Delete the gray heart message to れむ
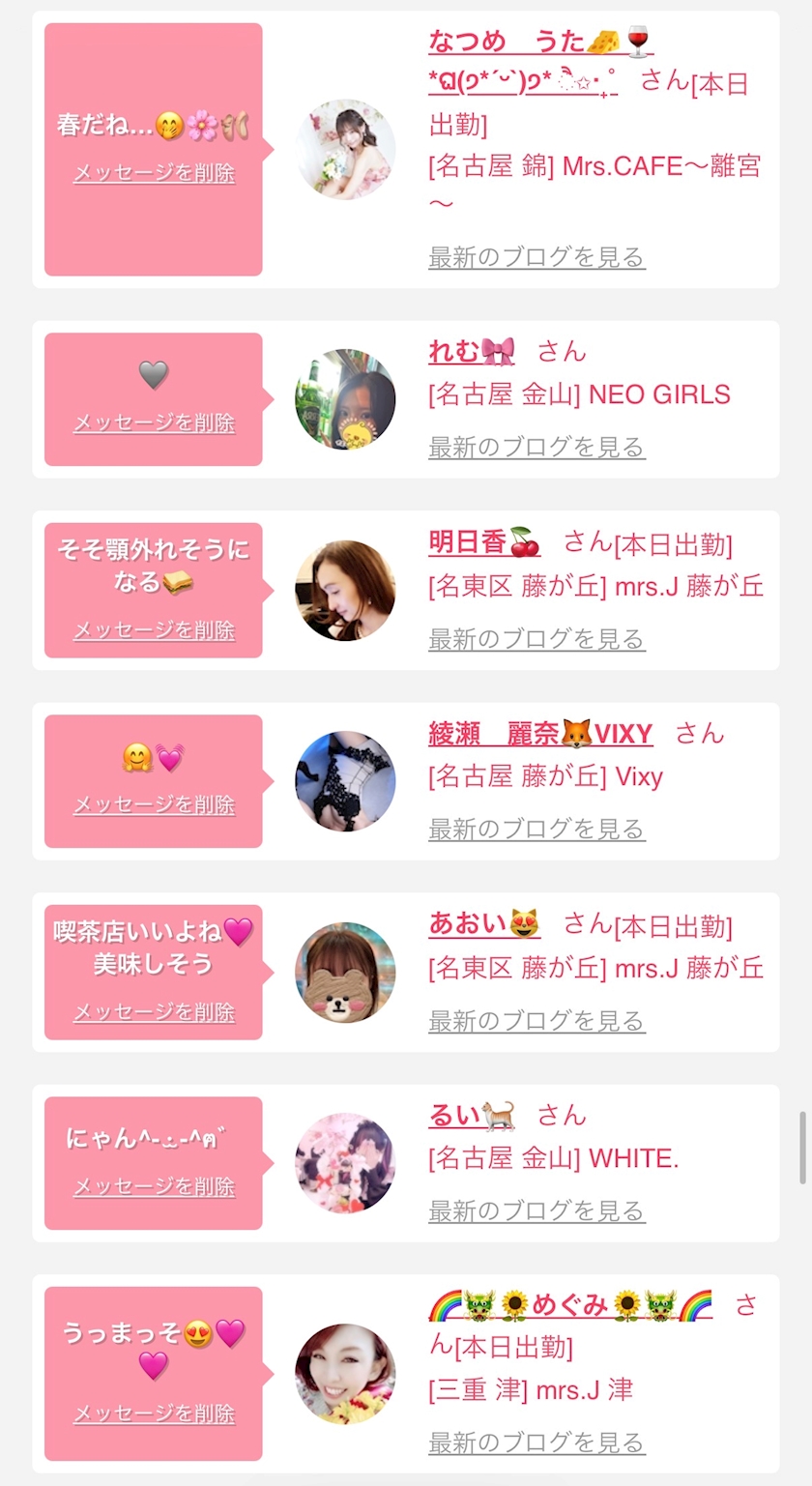This screenshot has width=812, height=1486. pyautogui.click(x=154, y=422)
